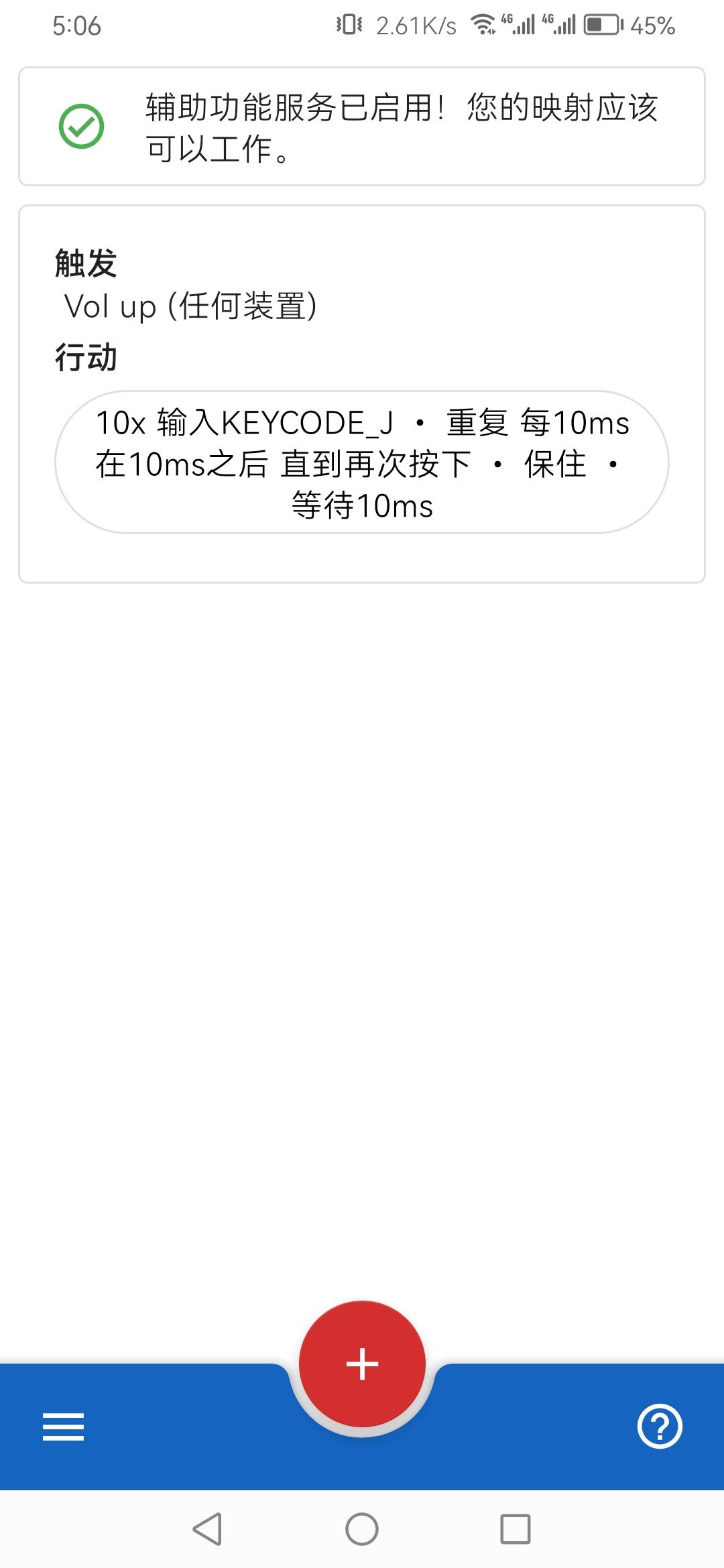The image size is (724, 1568).
Task: Add a new key mapping
Action: click(x=362, y=1364)
